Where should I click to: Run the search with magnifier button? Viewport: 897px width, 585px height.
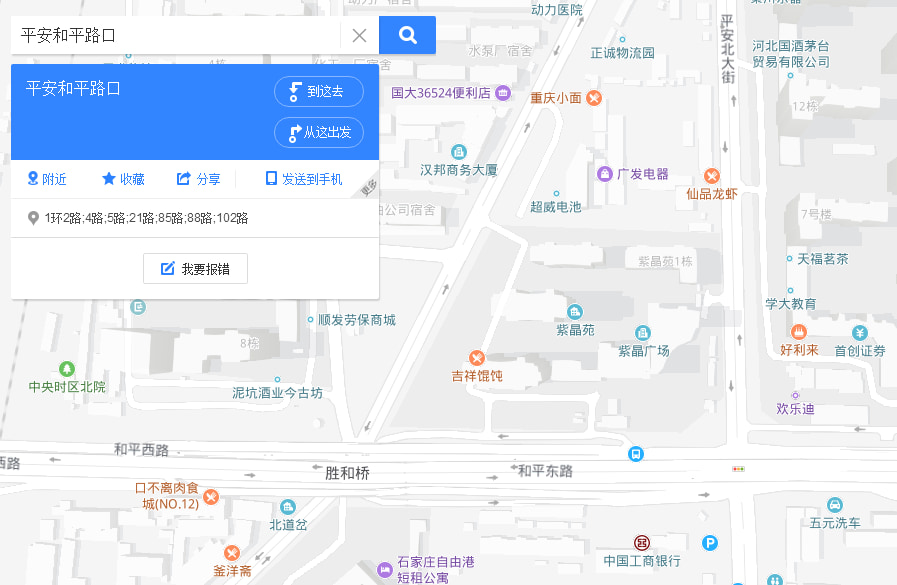click(407, 35)
